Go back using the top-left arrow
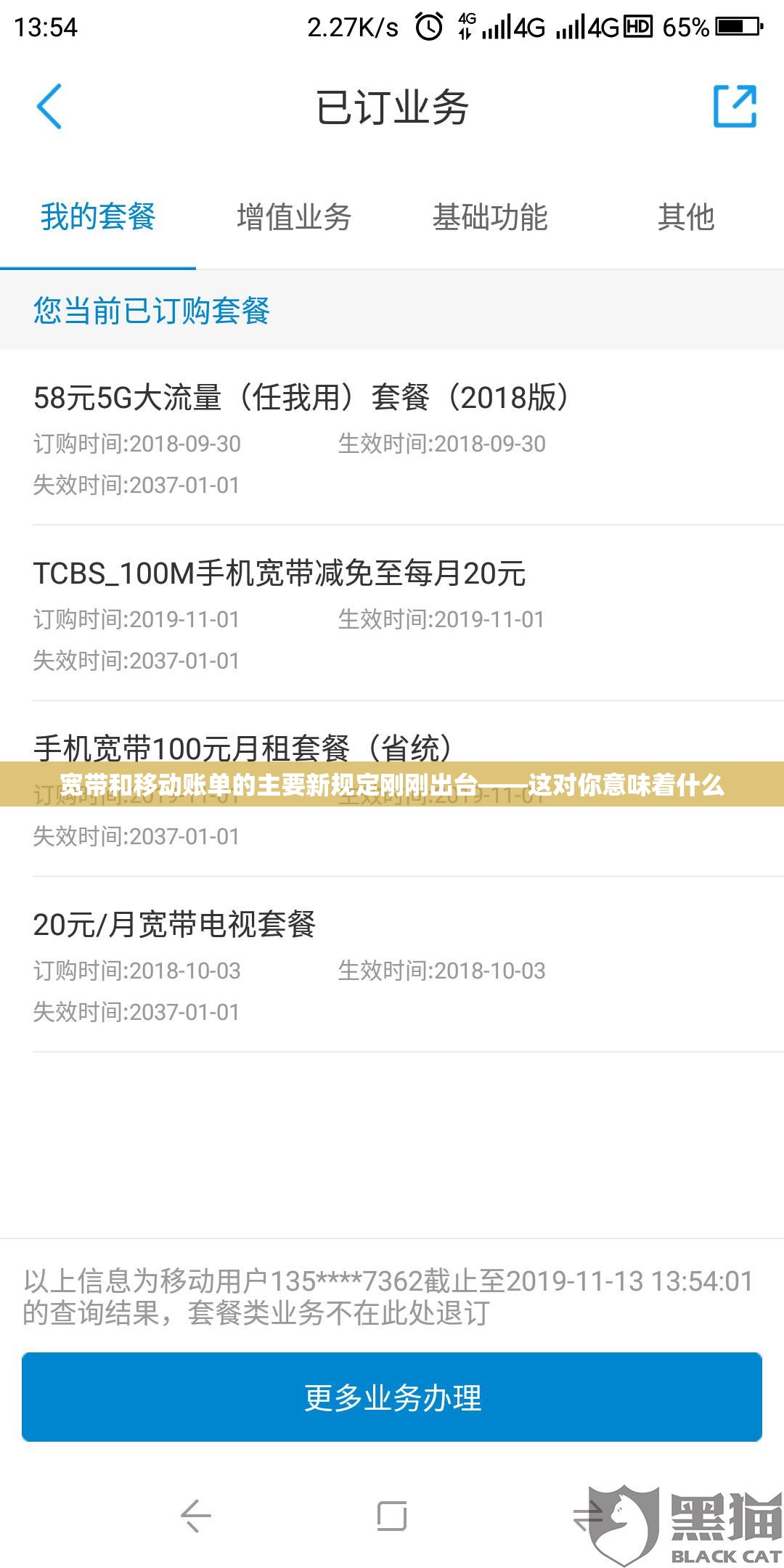The width and height of the screenshot is (784, 1568). pyautogui.click(x=49, y=107)
